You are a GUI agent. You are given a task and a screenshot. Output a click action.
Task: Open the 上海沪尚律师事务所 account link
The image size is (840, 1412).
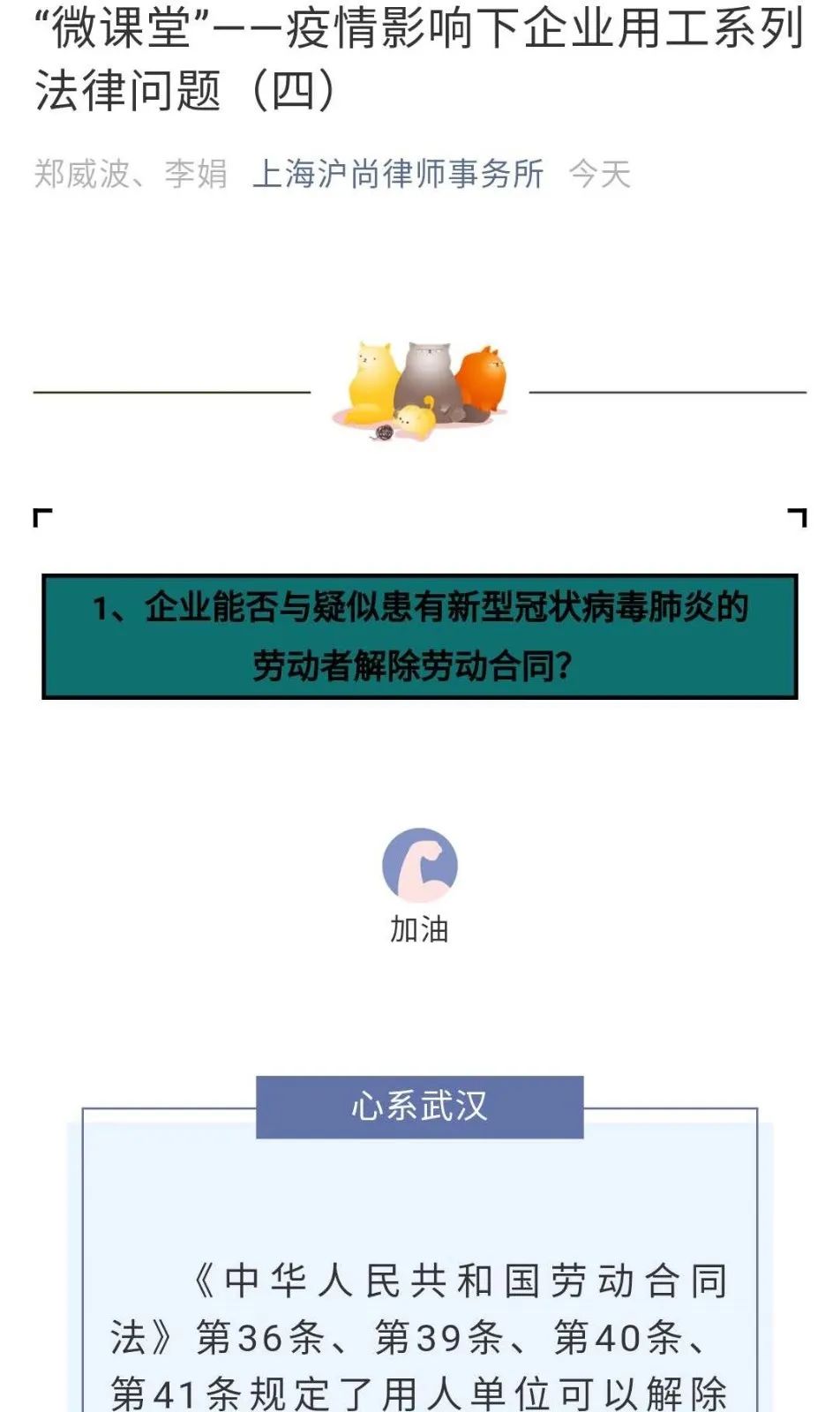click(x=398, y=174)
